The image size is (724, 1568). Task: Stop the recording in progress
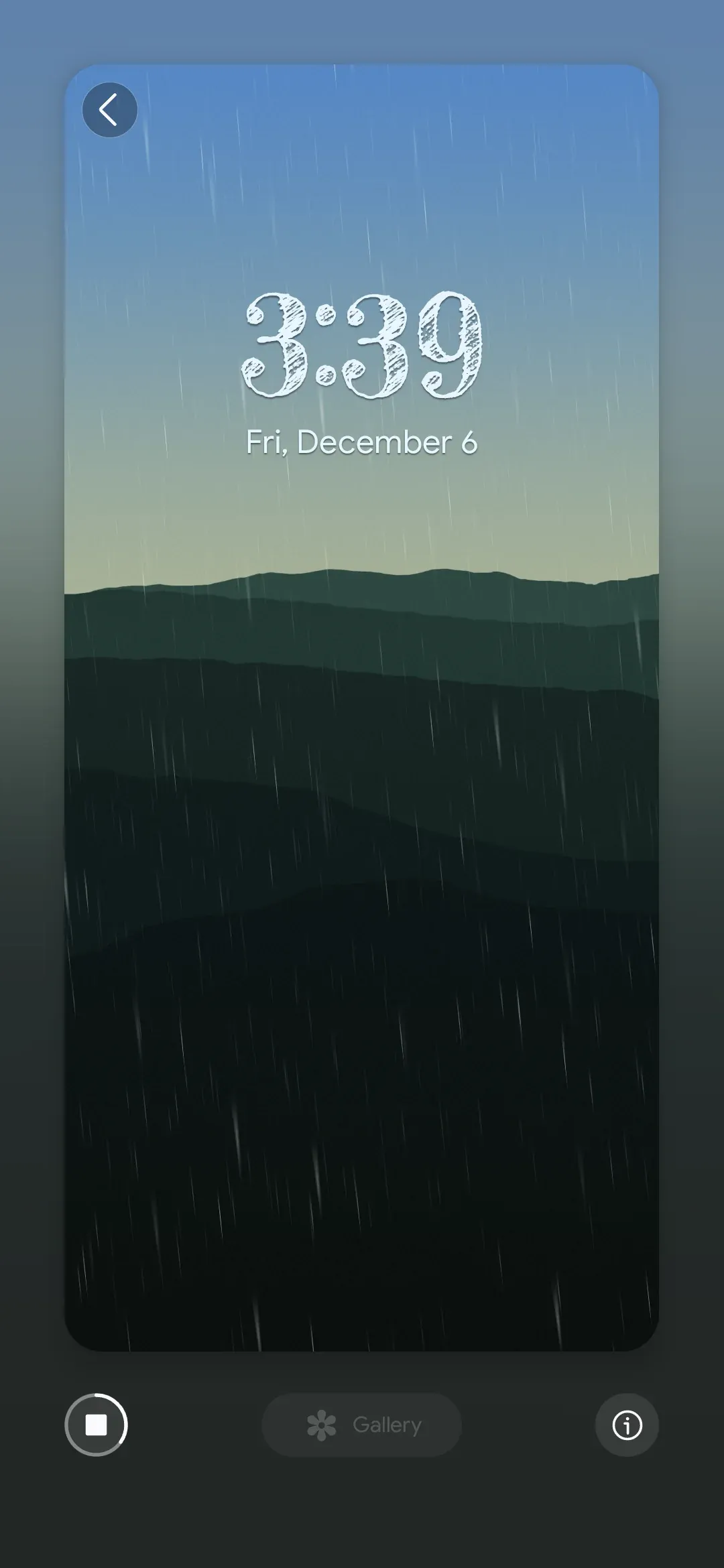pyautogui.click(x=96, y=1425)
